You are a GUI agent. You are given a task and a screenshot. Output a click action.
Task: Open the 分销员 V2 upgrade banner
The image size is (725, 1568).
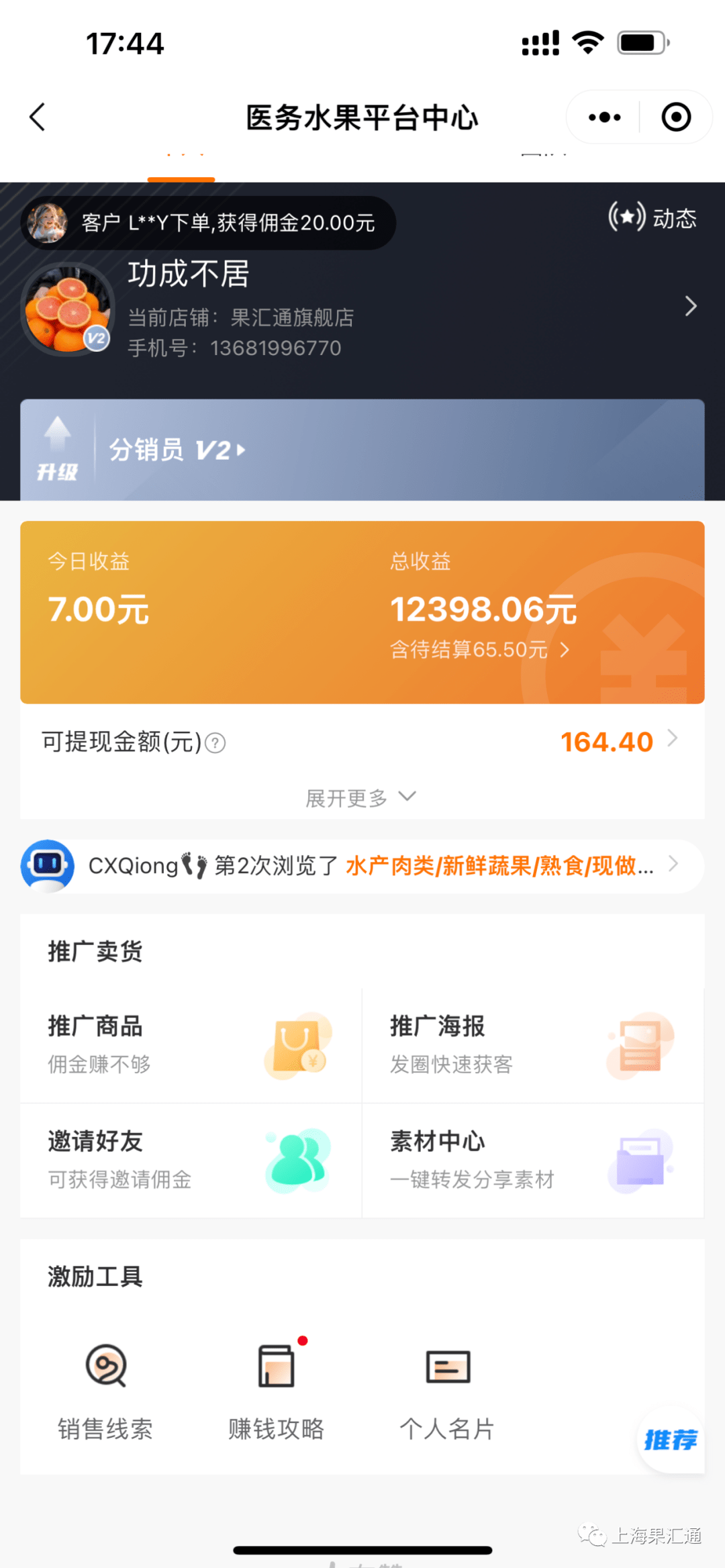[177, 450]
